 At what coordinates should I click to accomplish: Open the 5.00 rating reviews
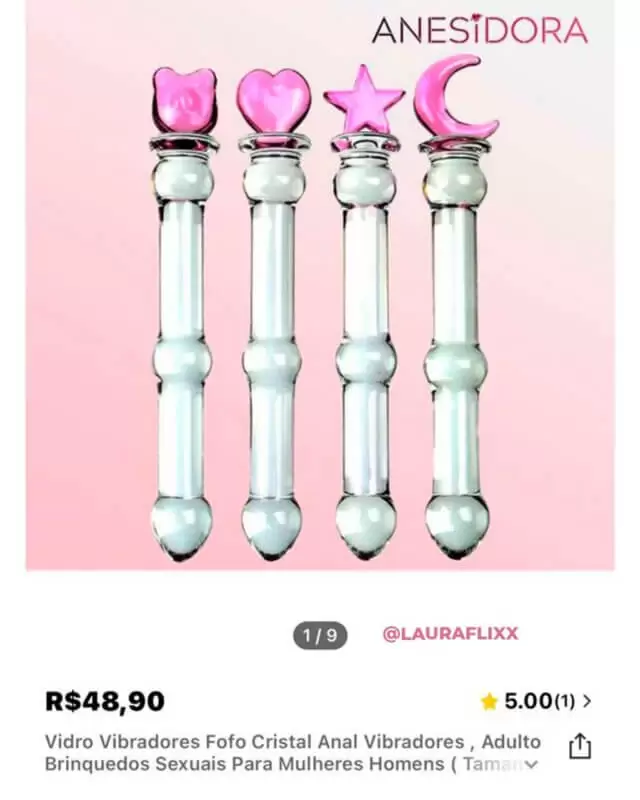click(x=536, y=701)
